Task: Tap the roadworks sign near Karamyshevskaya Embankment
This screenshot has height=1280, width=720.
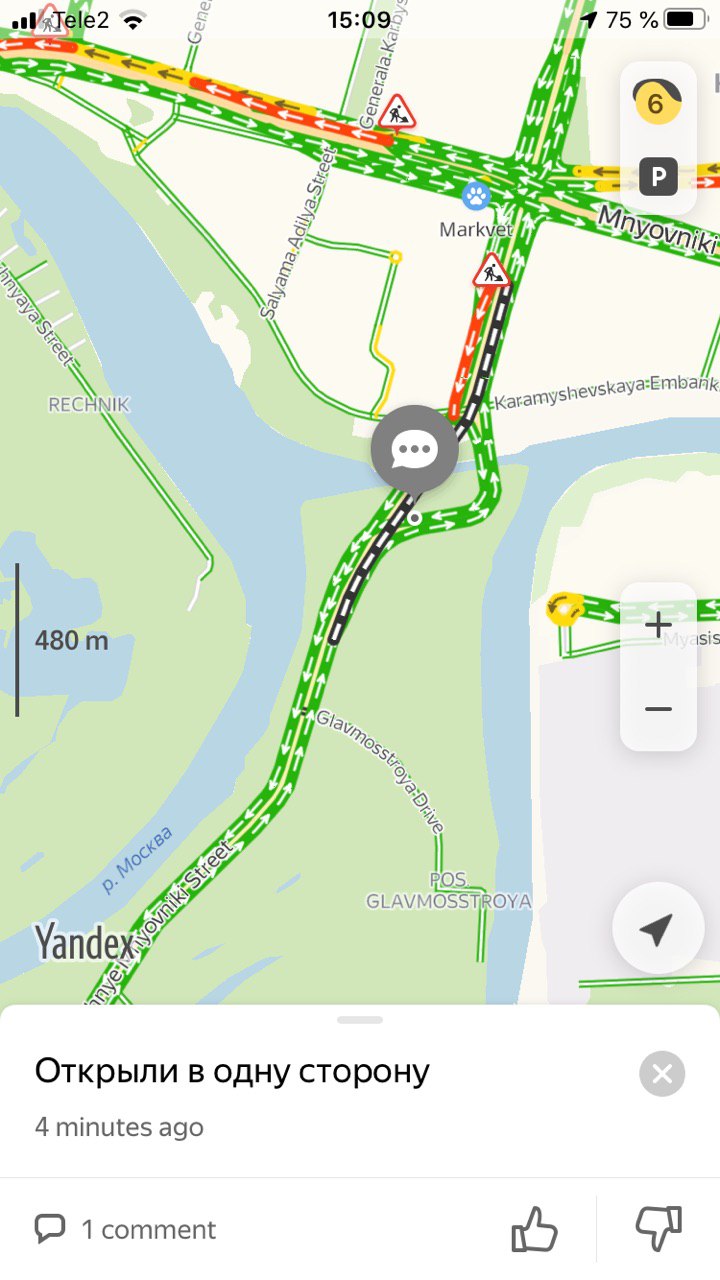Action: 491,270
